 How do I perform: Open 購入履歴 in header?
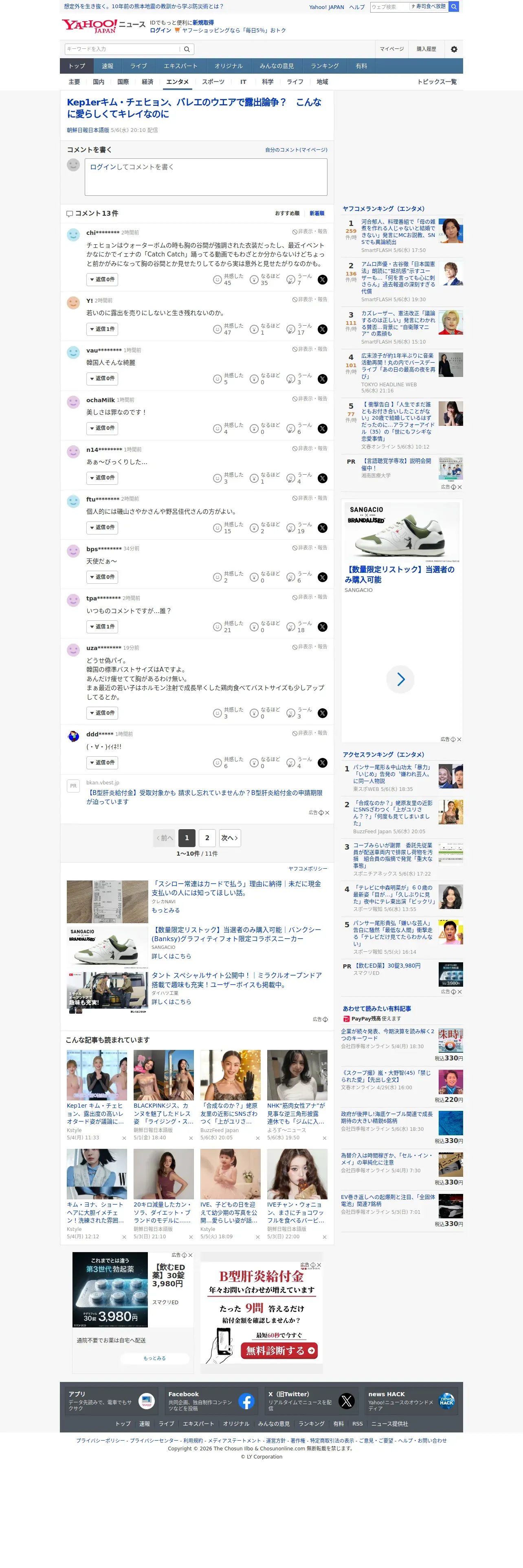[426, 49]
